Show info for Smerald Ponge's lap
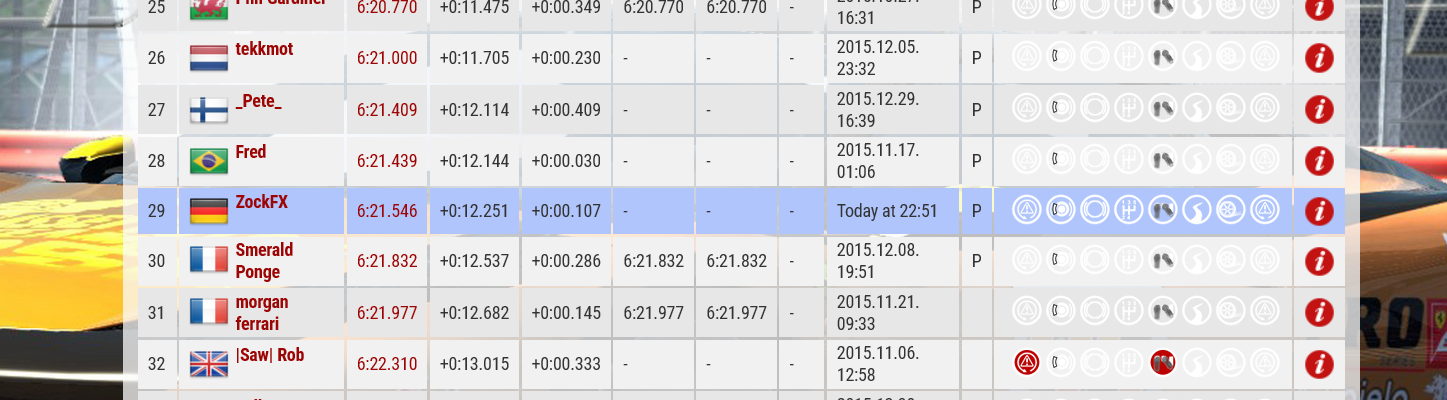This screenshot has height=400, width=1447. 1319,262
